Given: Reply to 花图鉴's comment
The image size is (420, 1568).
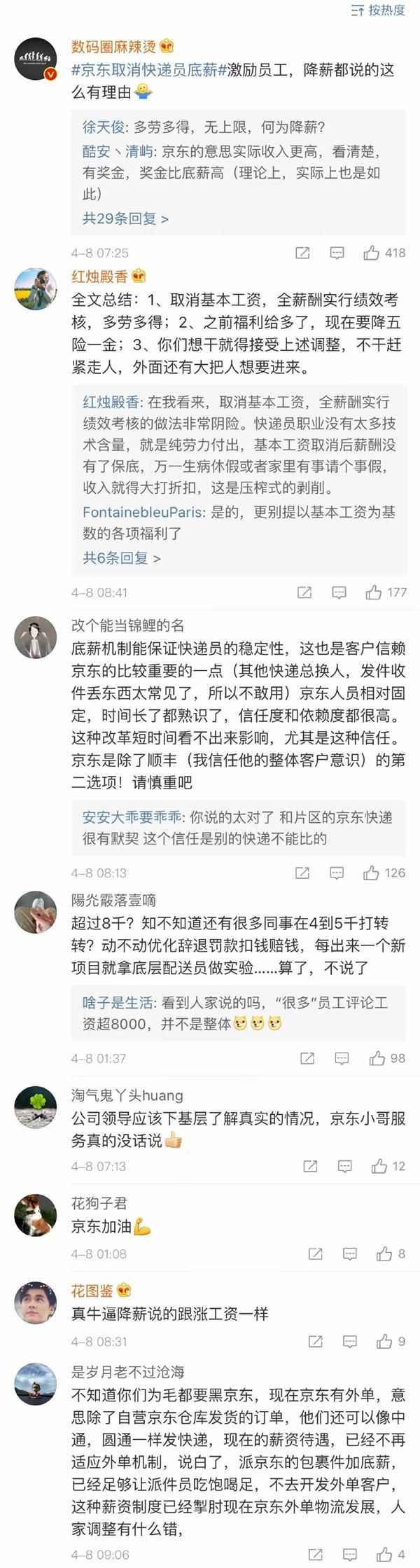Looking at the screenshot, I should click(x=350, y=1342).
